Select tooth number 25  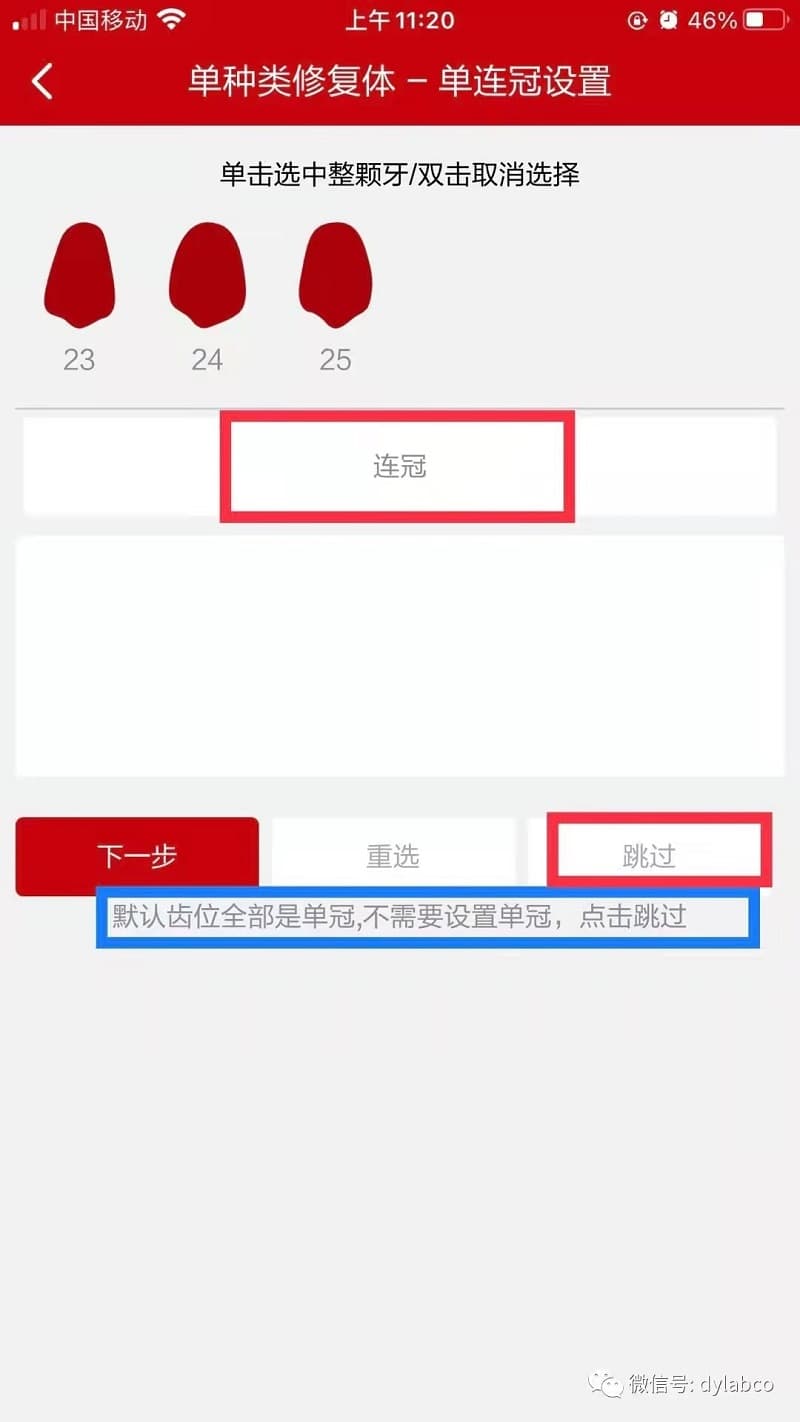coord(336,274)
